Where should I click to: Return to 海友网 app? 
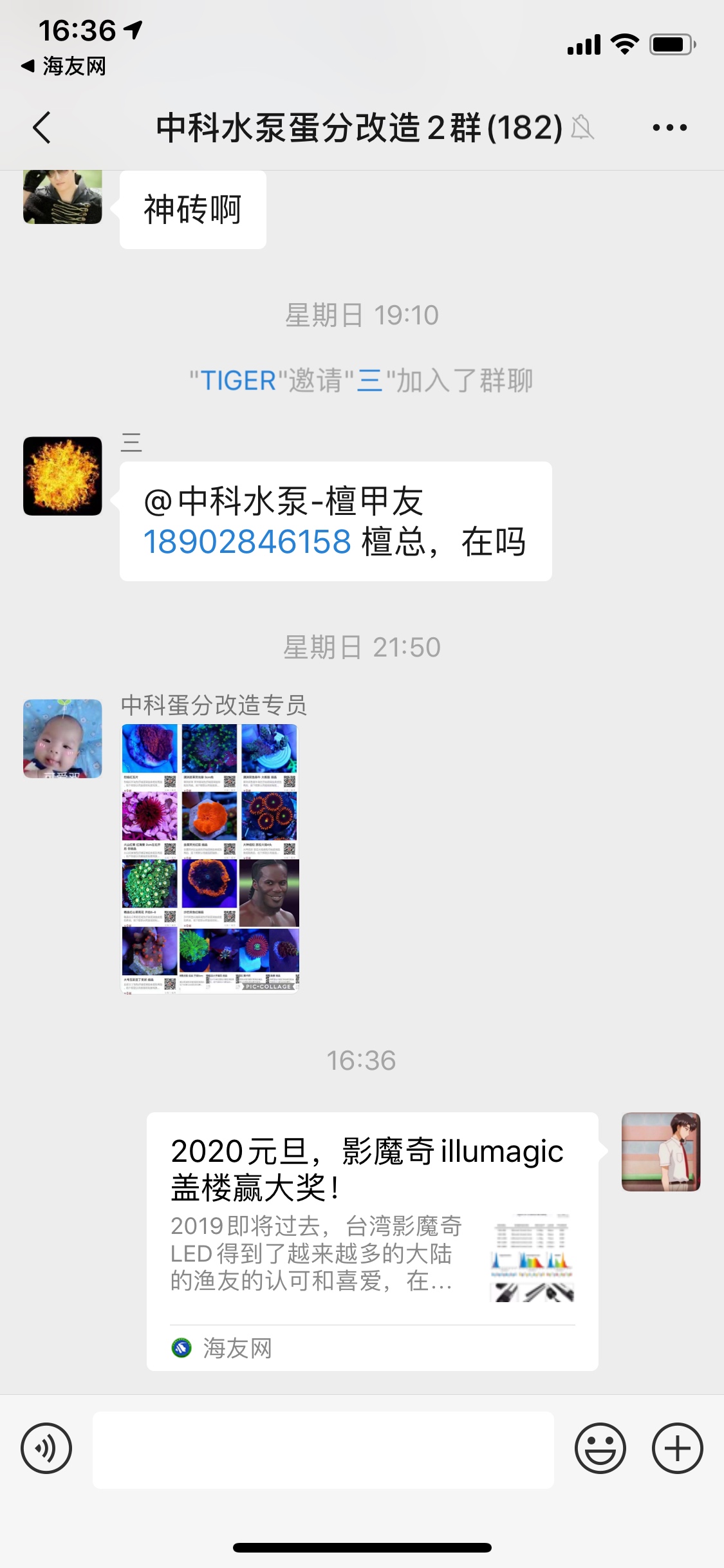click(63, 66)
